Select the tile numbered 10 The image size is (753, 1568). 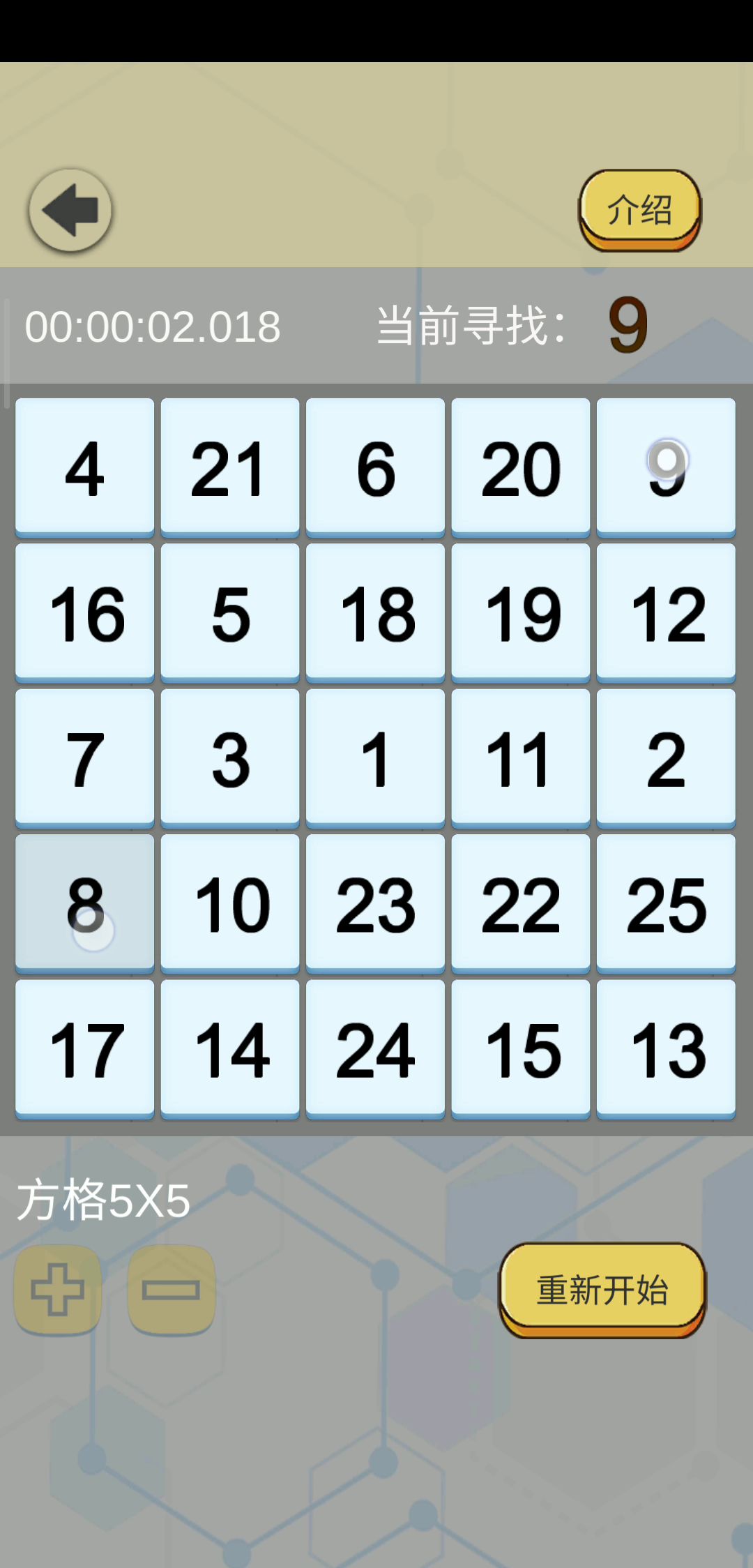pyautogui.click(x=230, y=903)
